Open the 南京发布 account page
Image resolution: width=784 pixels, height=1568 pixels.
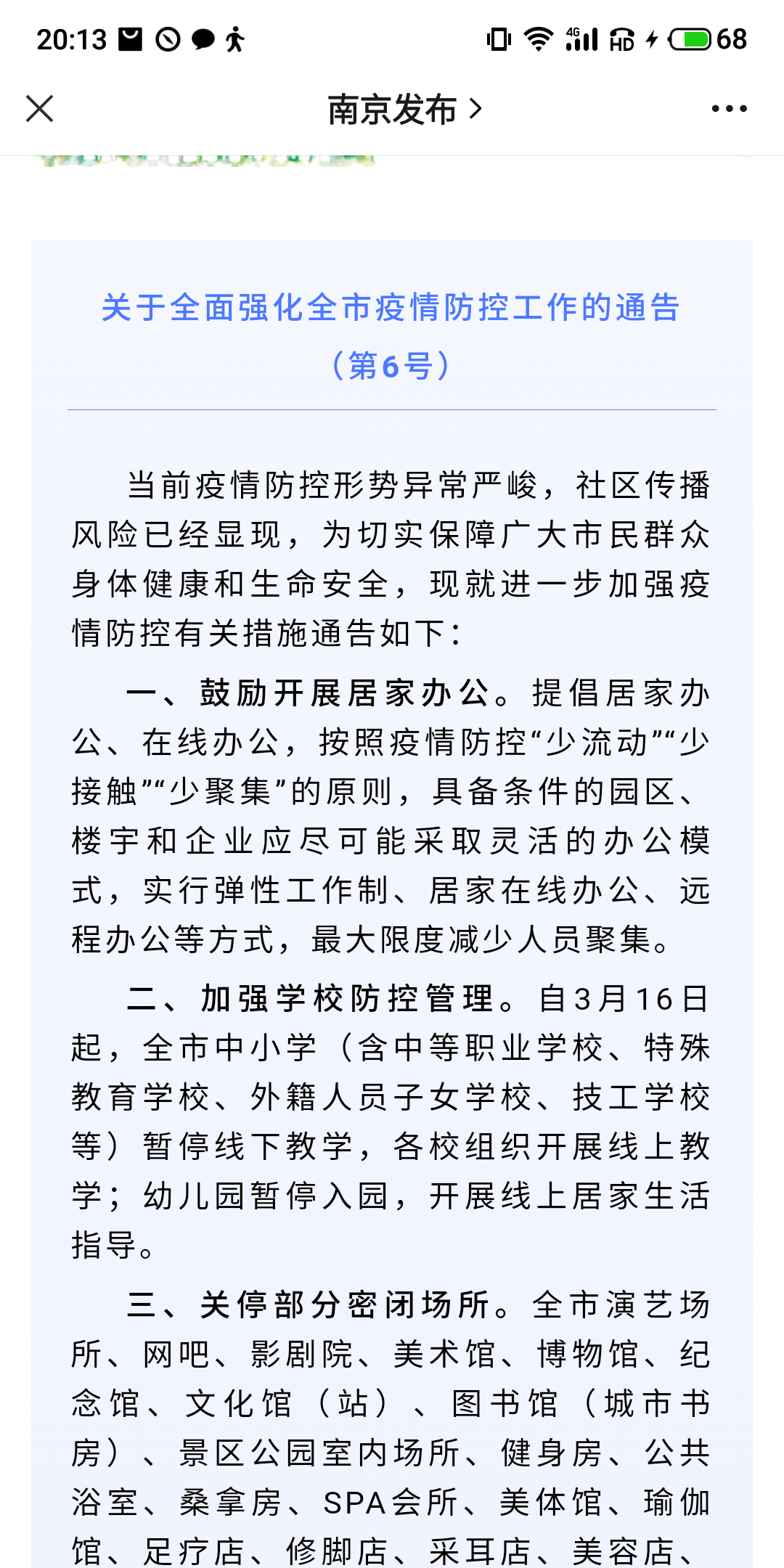pyautogui.click(x=404, y=110)
